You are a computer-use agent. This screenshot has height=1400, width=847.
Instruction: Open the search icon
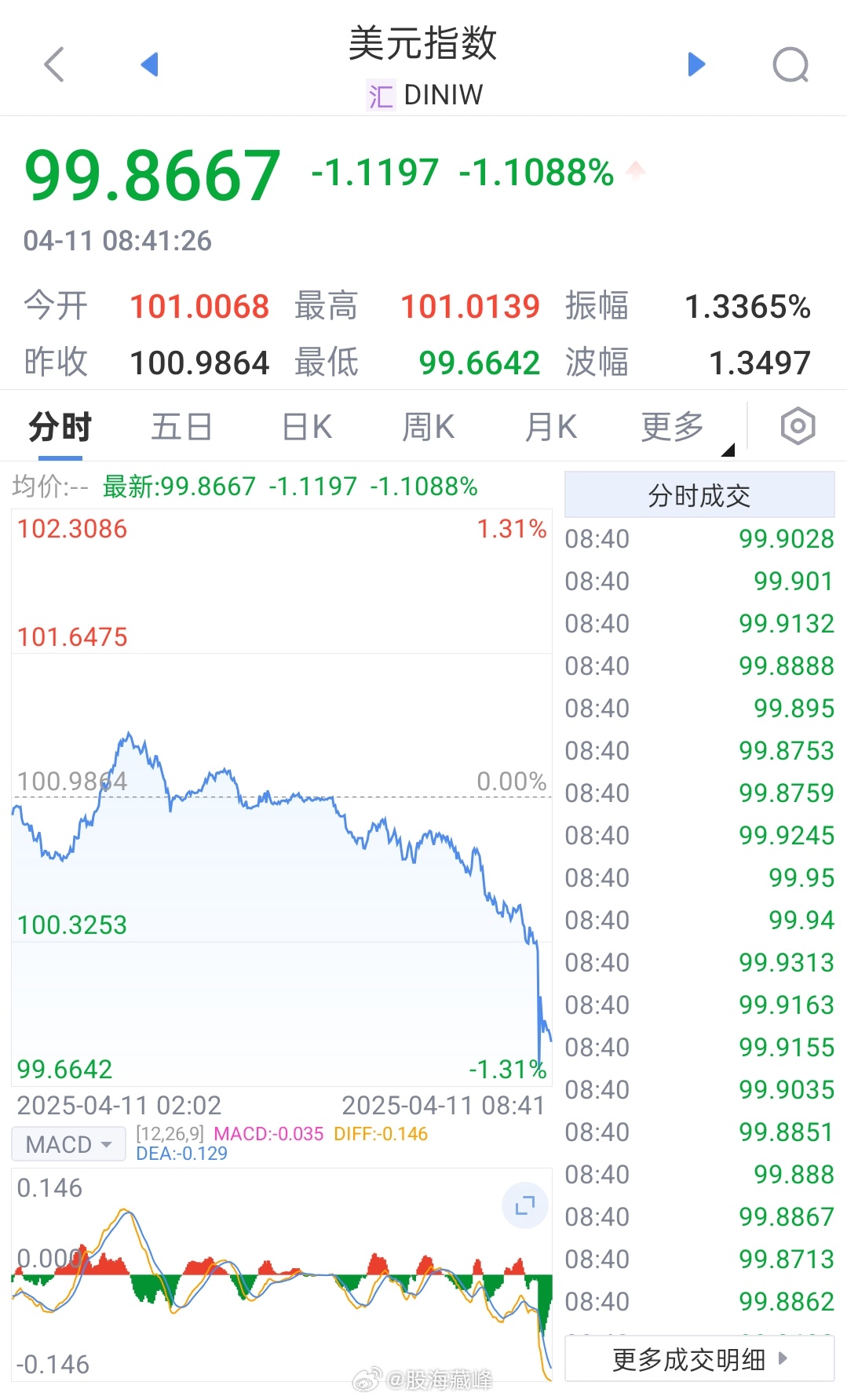790,64
